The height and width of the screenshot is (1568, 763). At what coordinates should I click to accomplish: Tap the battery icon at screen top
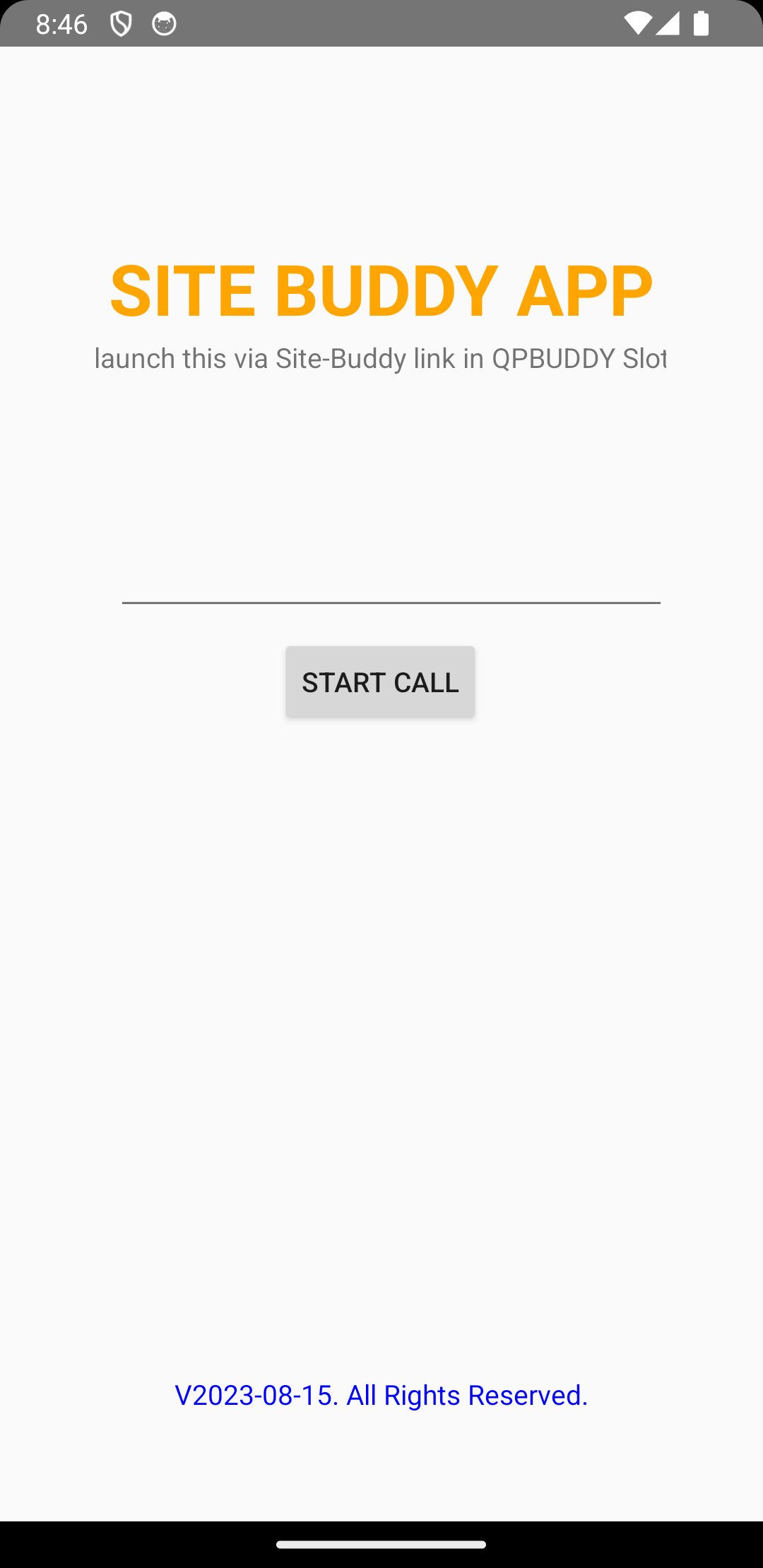[x=702, y=23]
